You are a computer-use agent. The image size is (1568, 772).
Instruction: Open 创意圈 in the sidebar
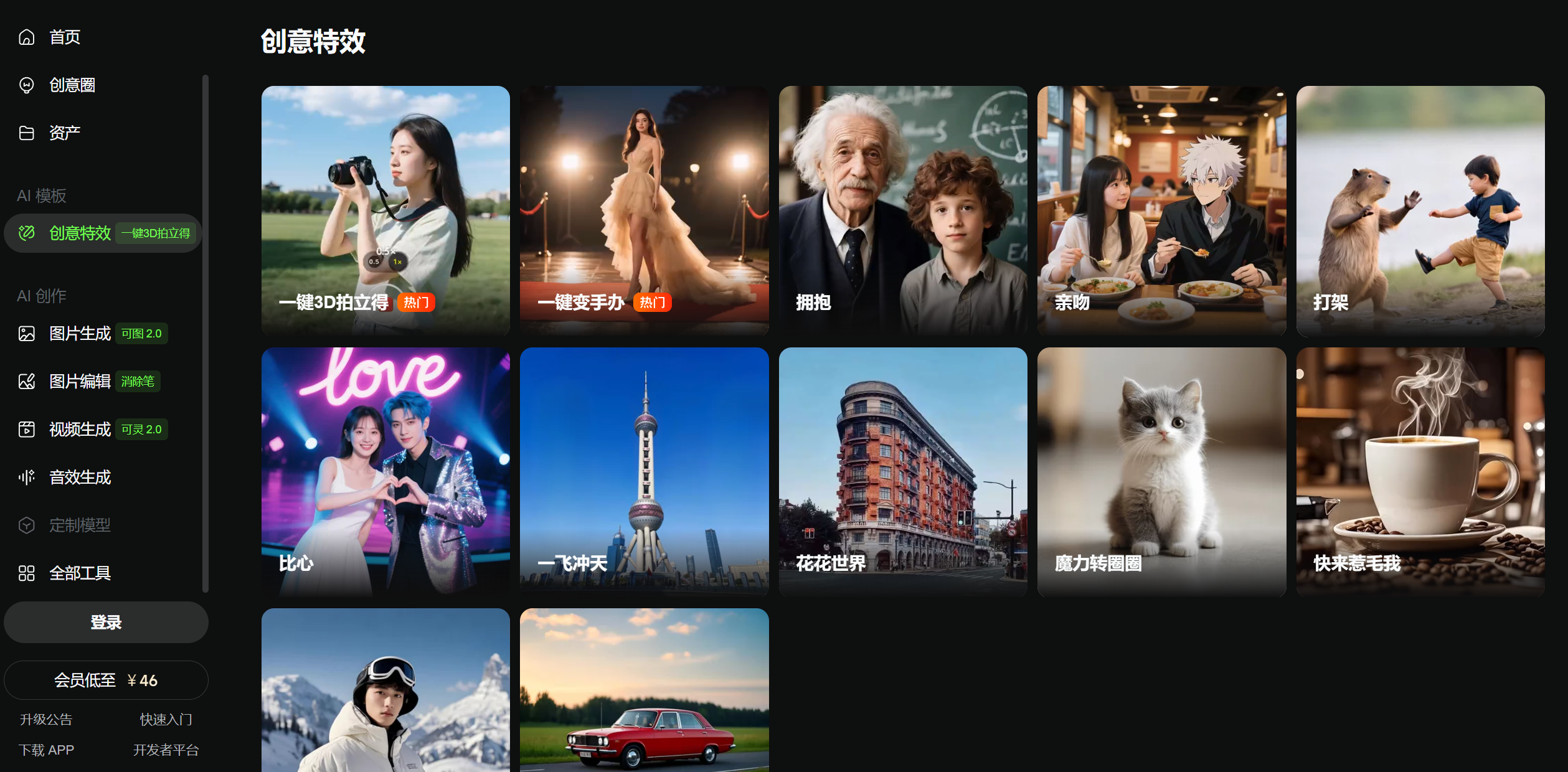point(72,85)
